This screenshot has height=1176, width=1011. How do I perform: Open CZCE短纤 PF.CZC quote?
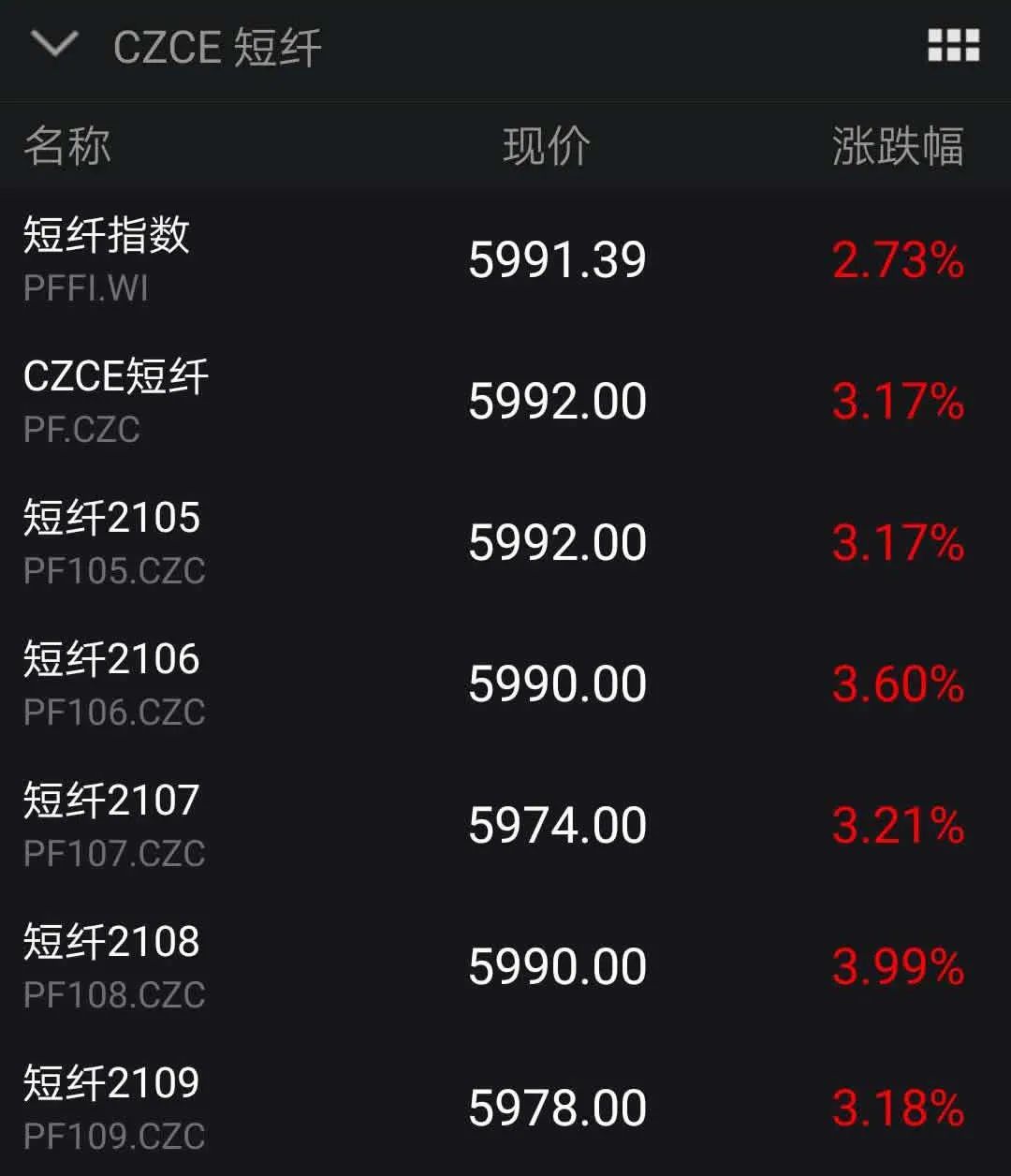click(115, 401)
